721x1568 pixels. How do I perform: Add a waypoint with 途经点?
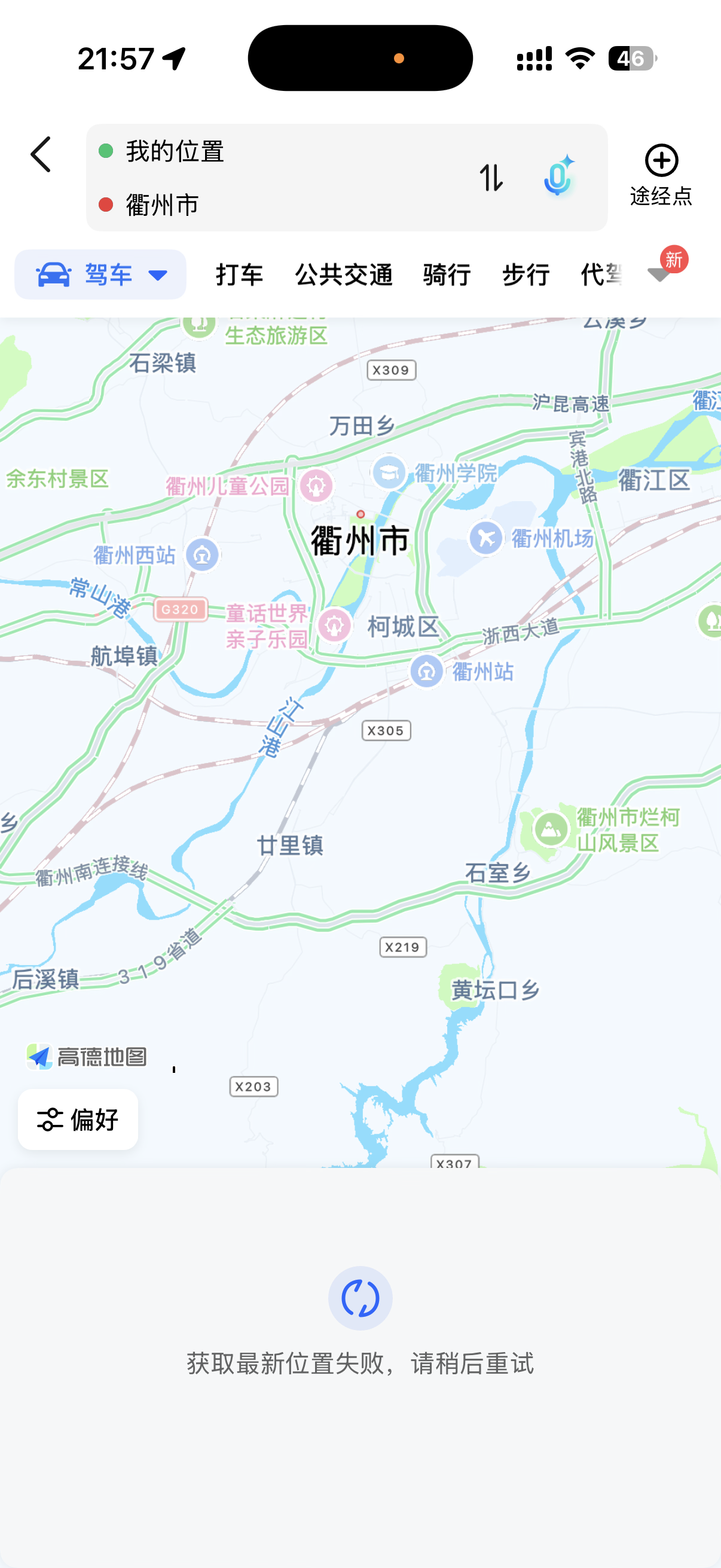pyautogui.click(x=661, y=175)
